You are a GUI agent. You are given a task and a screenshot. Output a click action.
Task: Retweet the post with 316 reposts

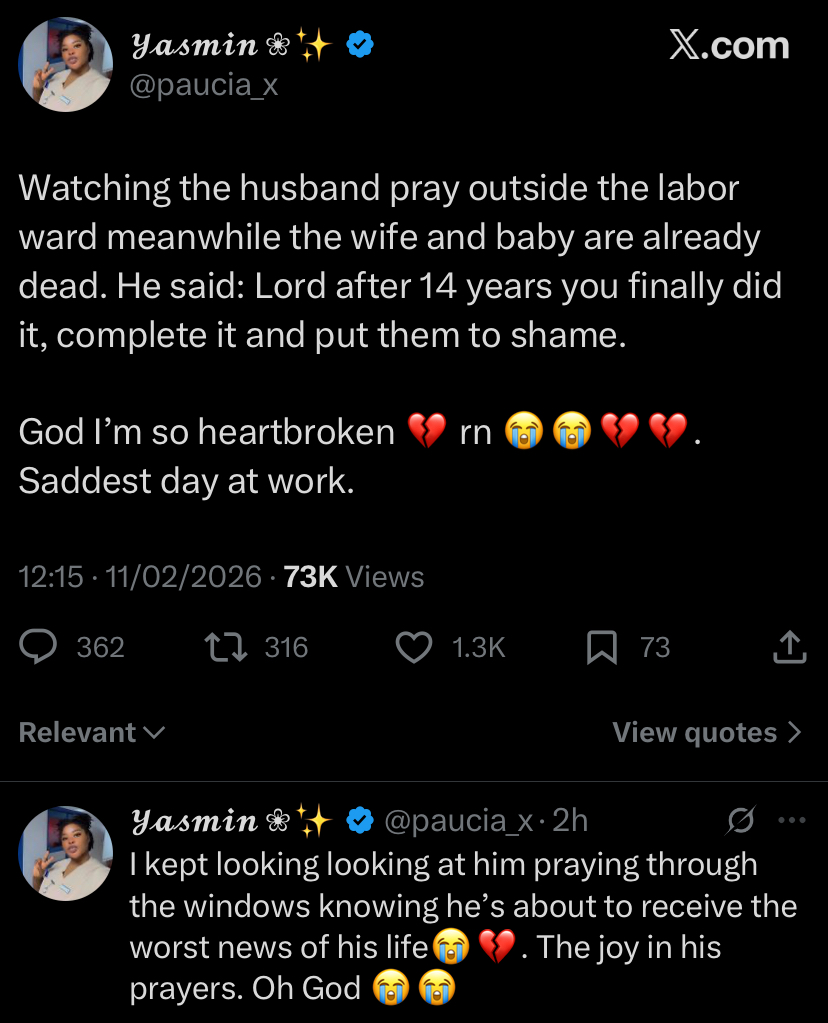(220, 648)
